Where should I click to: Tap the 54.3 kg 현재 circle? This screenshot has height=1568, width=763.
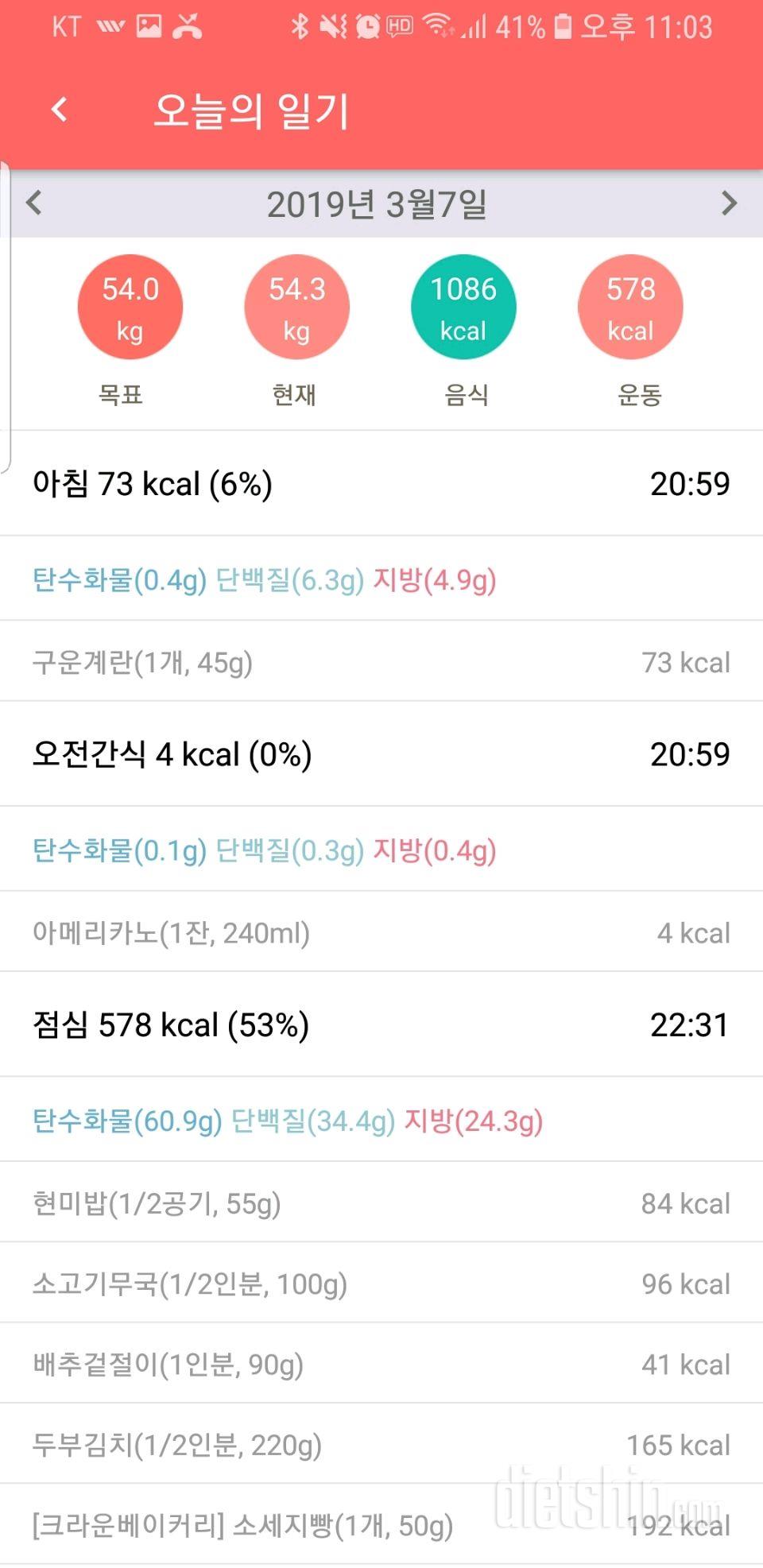click(296, 307)
